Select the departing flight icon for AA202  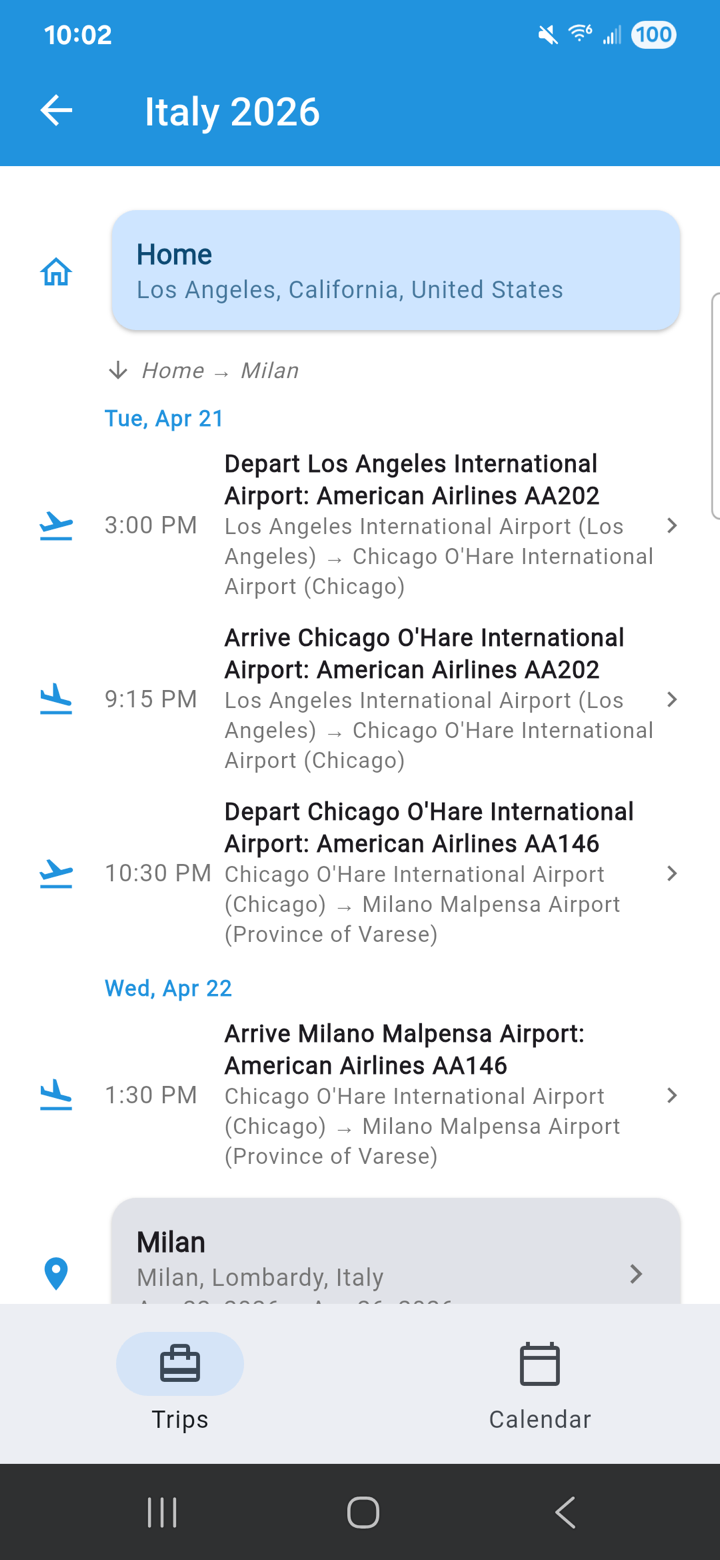(56, 525)
